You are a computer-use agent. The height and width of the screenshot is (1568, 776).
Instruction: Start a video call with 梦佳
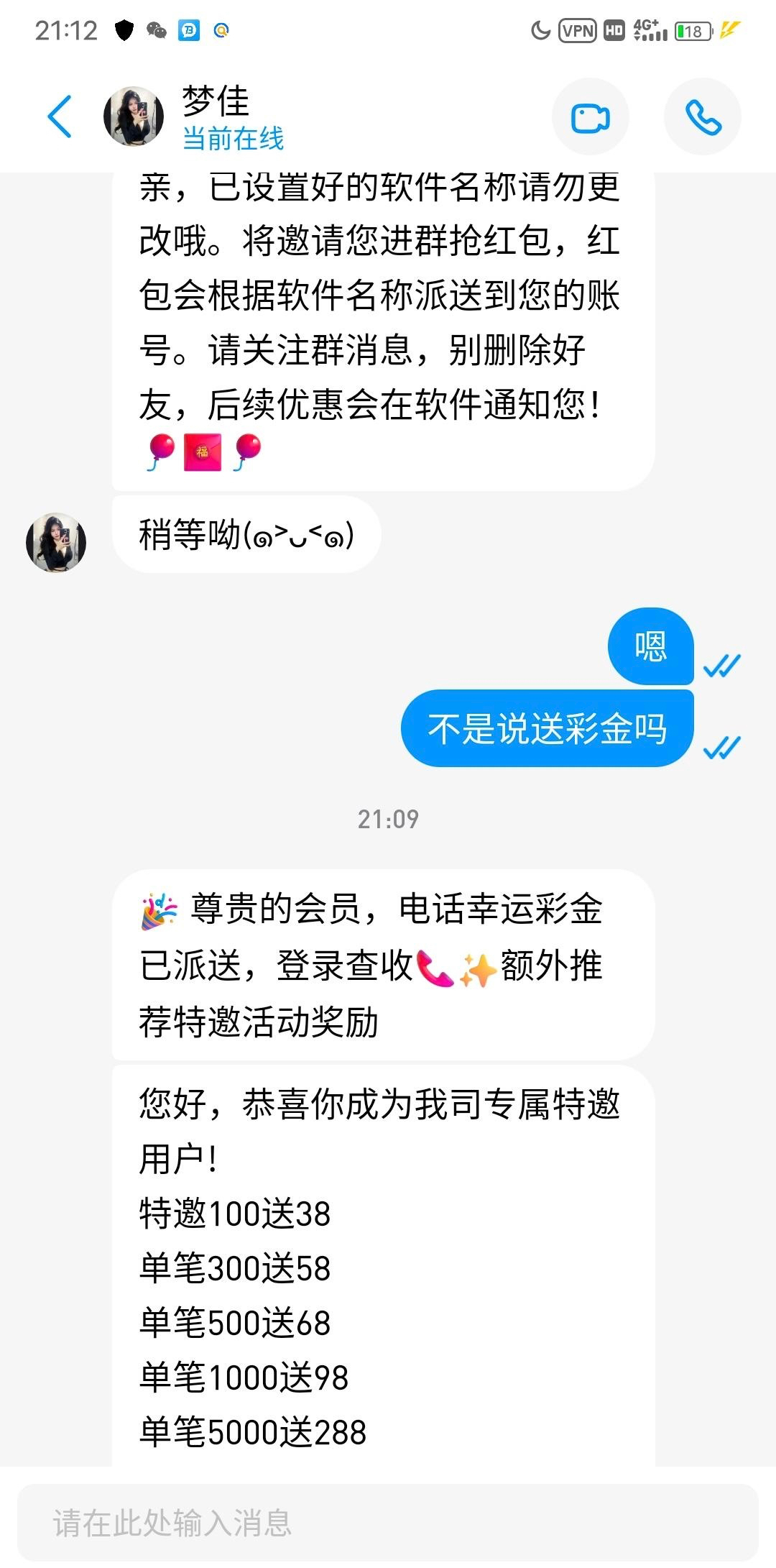coord(590,117)
